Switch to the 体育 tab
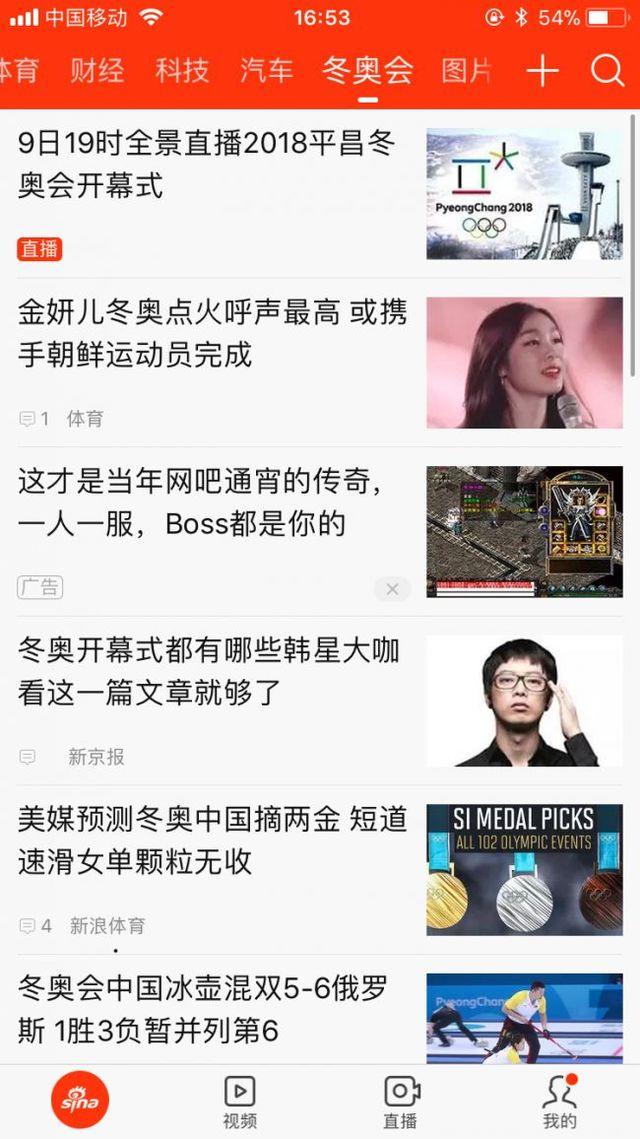The height and width of the screenshot is (1139, 640). click(x=20, y=70)
